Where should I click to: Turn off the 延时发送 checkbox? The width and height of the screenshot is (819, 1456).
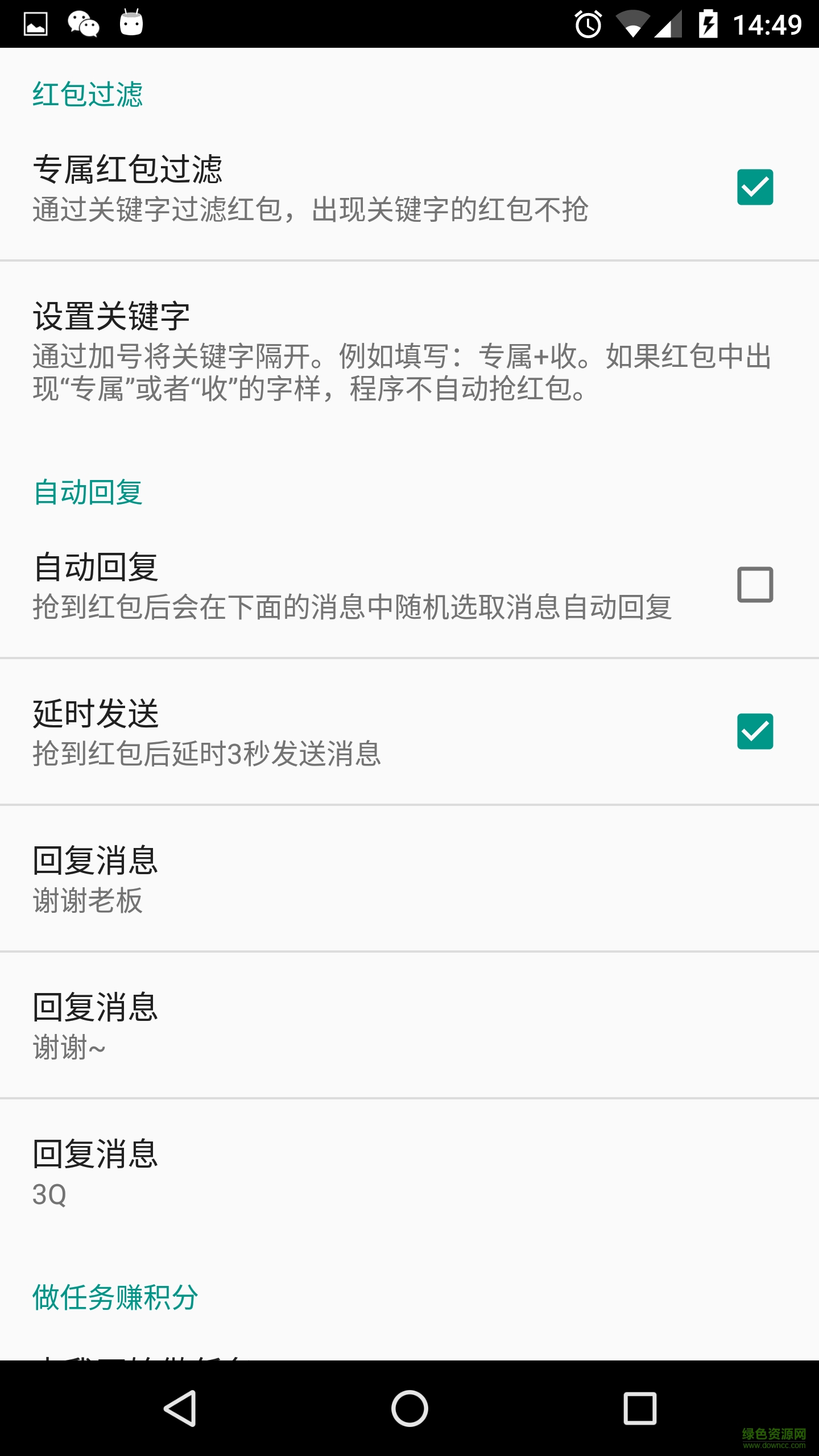point(755,731)
